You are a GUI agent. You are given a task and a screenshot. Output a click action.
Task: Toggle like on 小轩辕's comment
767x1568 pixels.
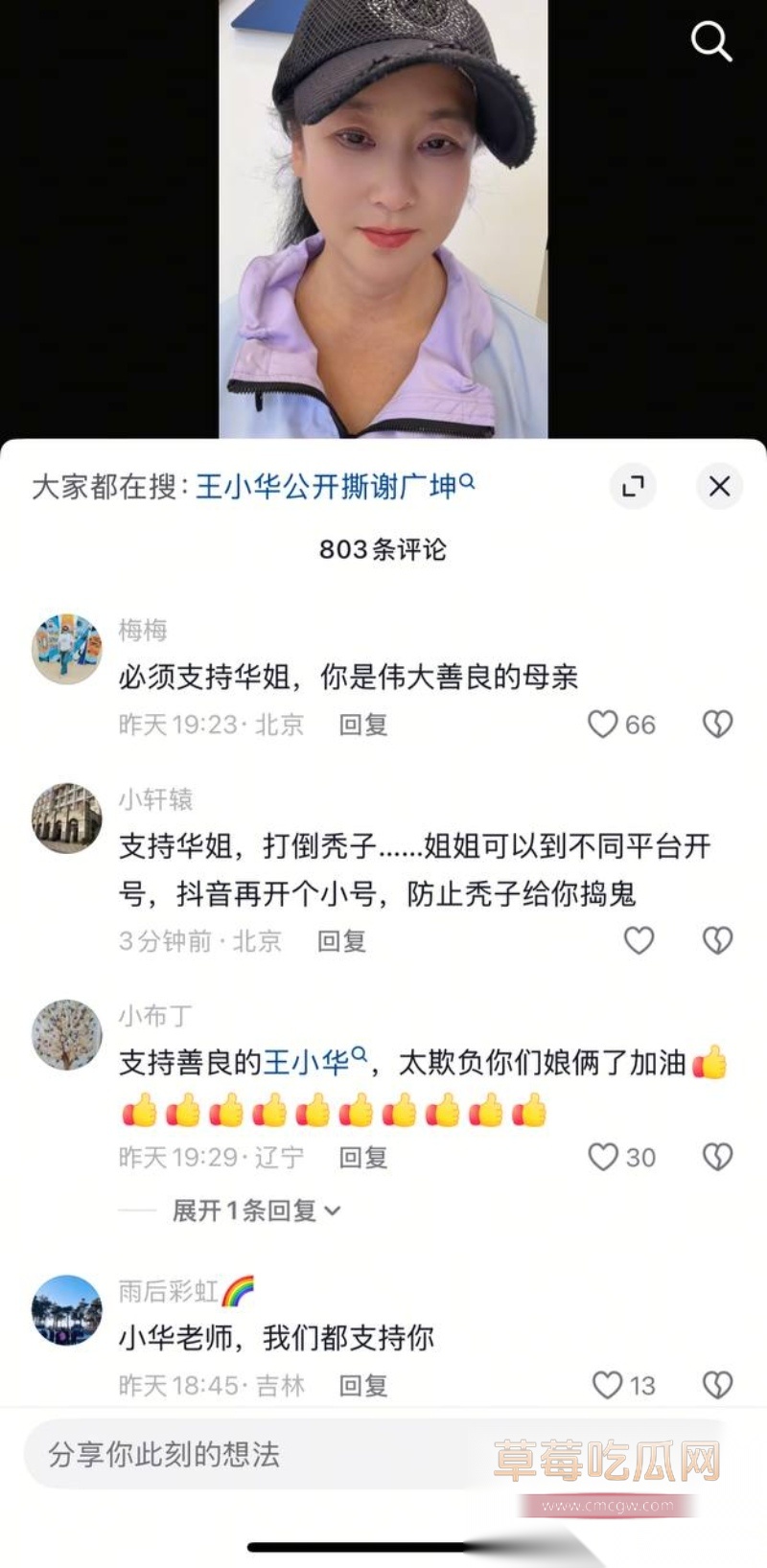639,941
